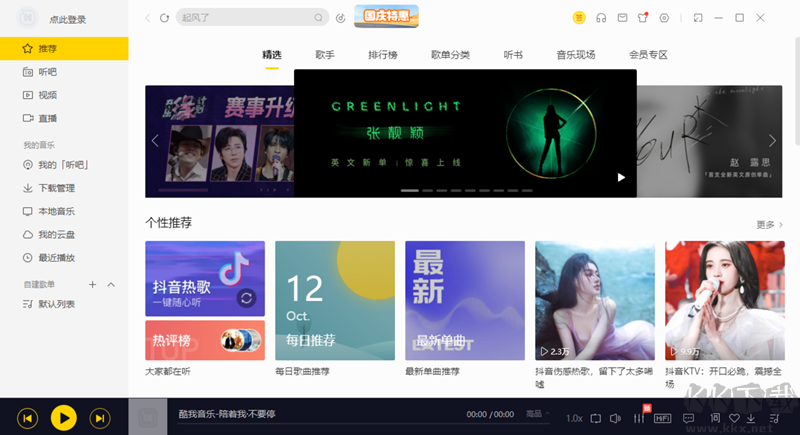The width and height of the screenshot is (800, 435).
Task: Refresh the page with the reload icon
Action: 164,17
